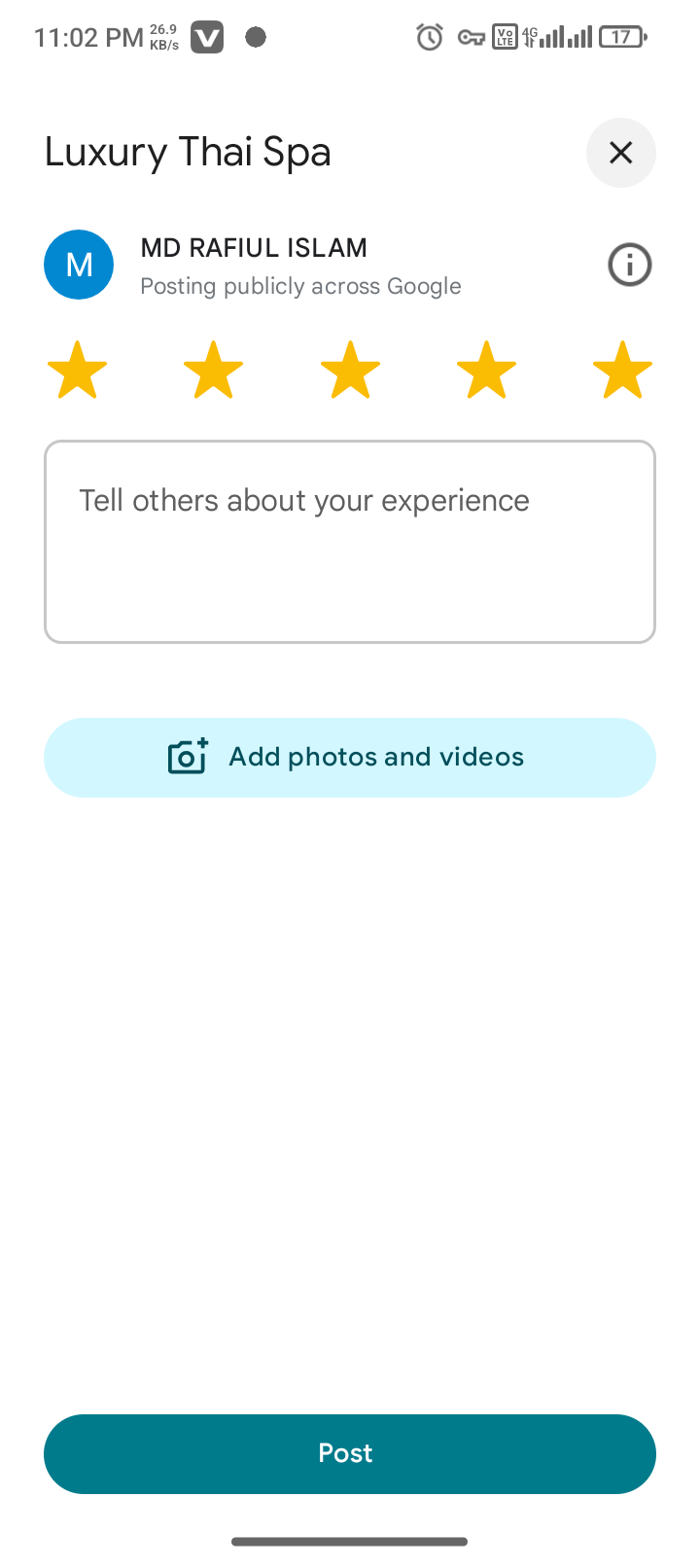Set rating to two stars
700x1568 pixels.
214,371
